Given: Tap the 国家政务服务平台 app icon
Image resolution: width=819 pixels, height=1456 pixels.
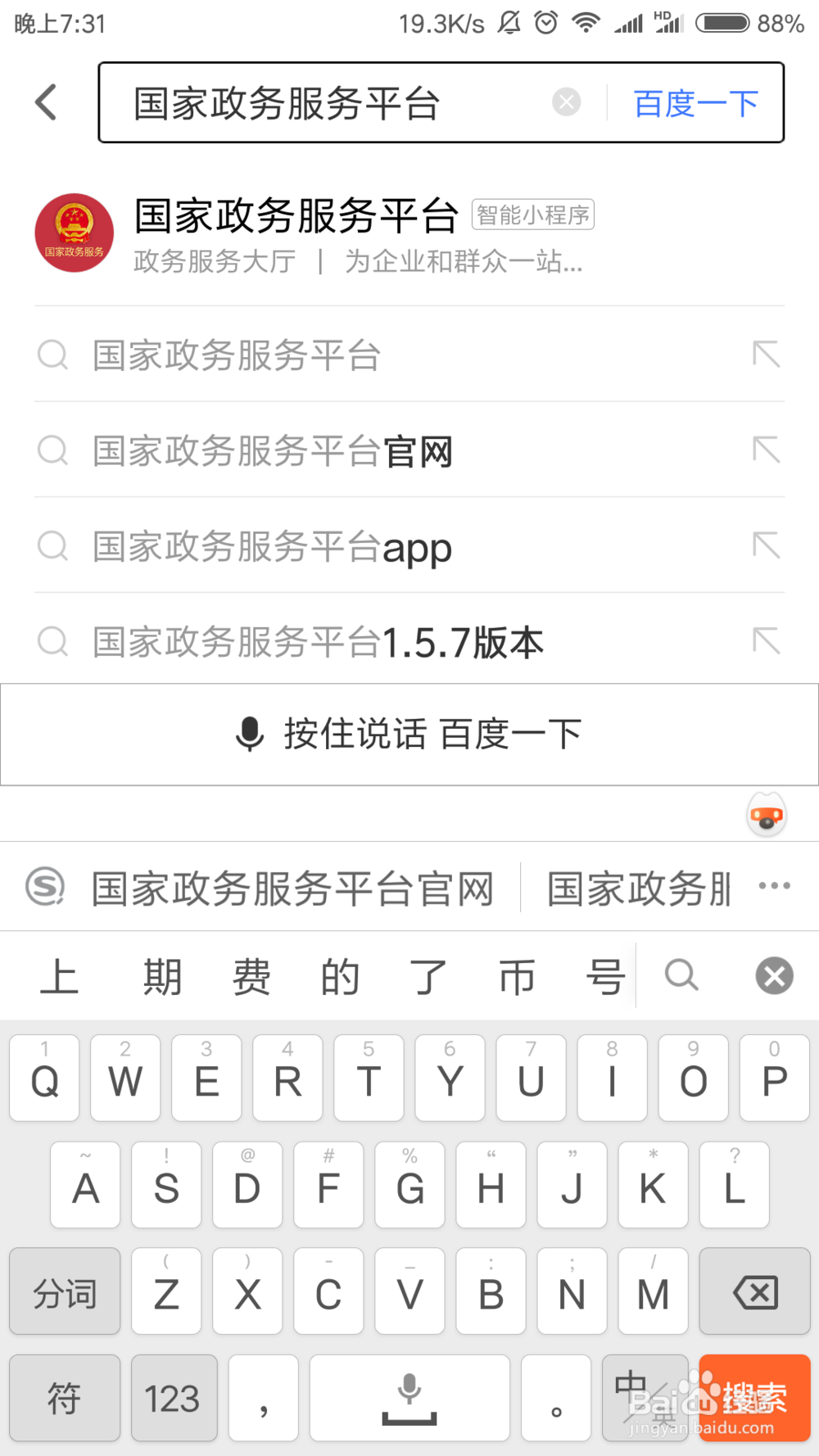Looking at the screenshot, I should 74,233.
